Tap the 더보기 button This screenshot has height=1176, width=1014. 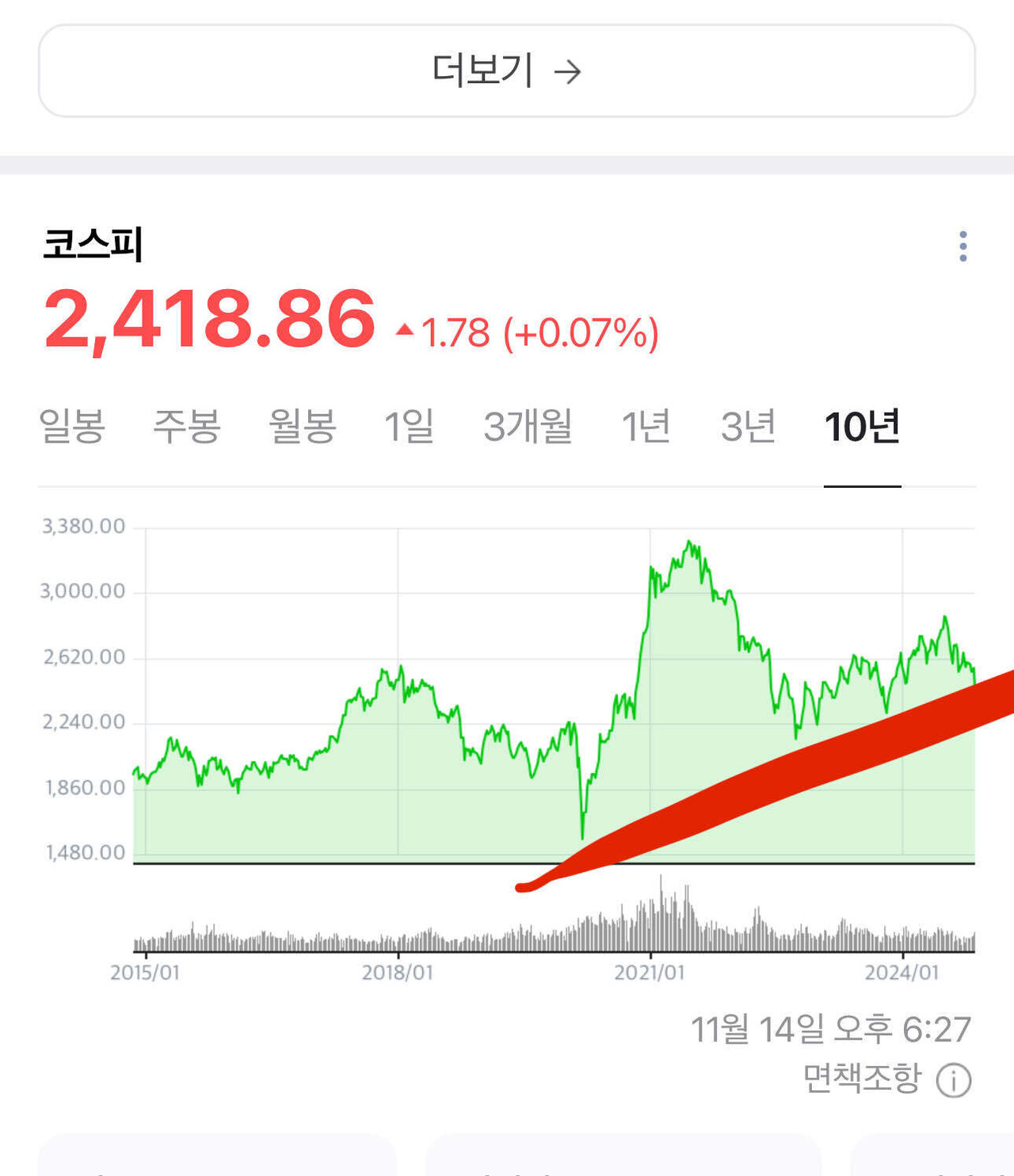[506, 71]
